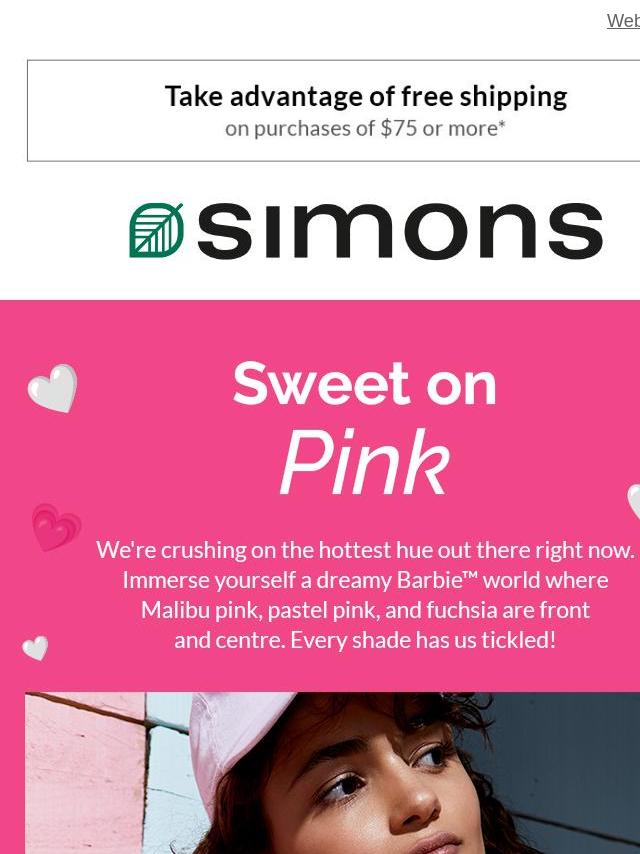Open the free shipping promotion banner
Image resolution: width=640 pixels, height=854 pixels.
pos(365,110)
